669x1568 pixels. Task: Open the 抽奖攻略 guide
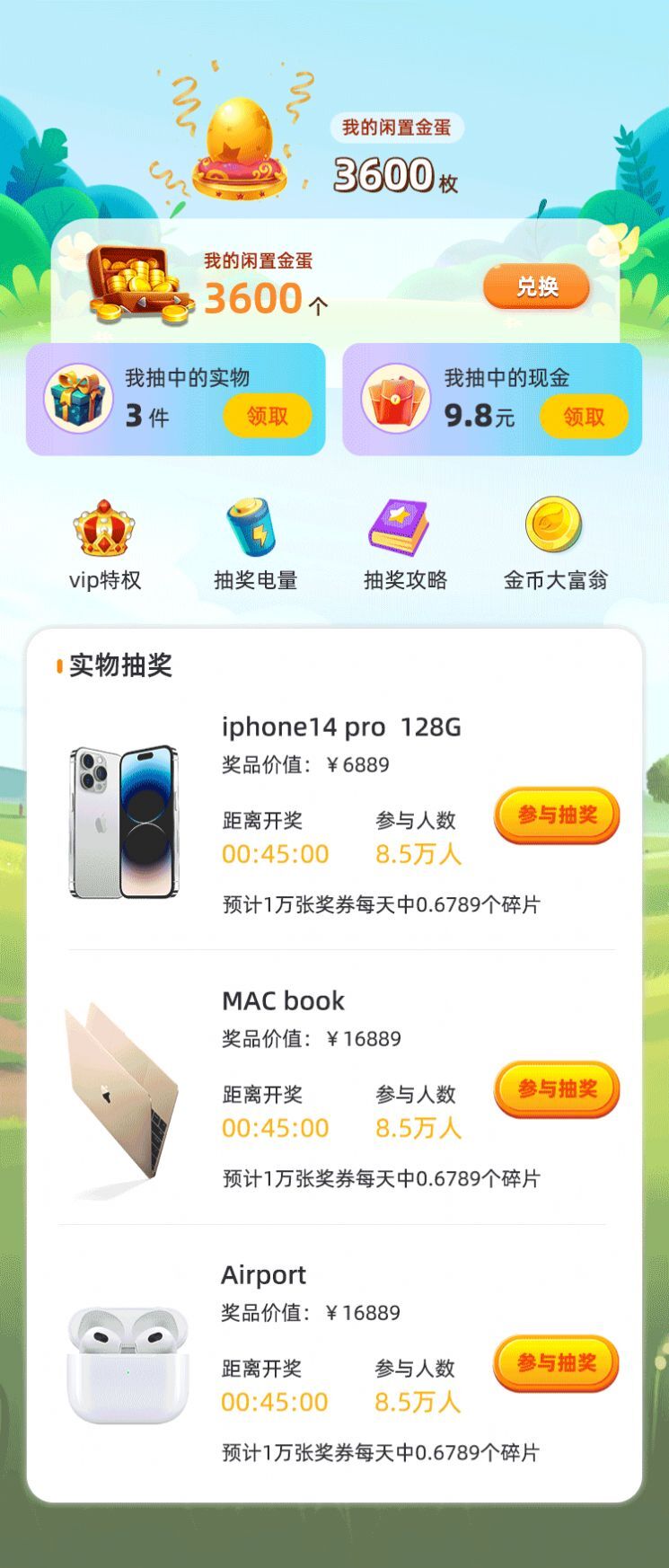(405, 544)
